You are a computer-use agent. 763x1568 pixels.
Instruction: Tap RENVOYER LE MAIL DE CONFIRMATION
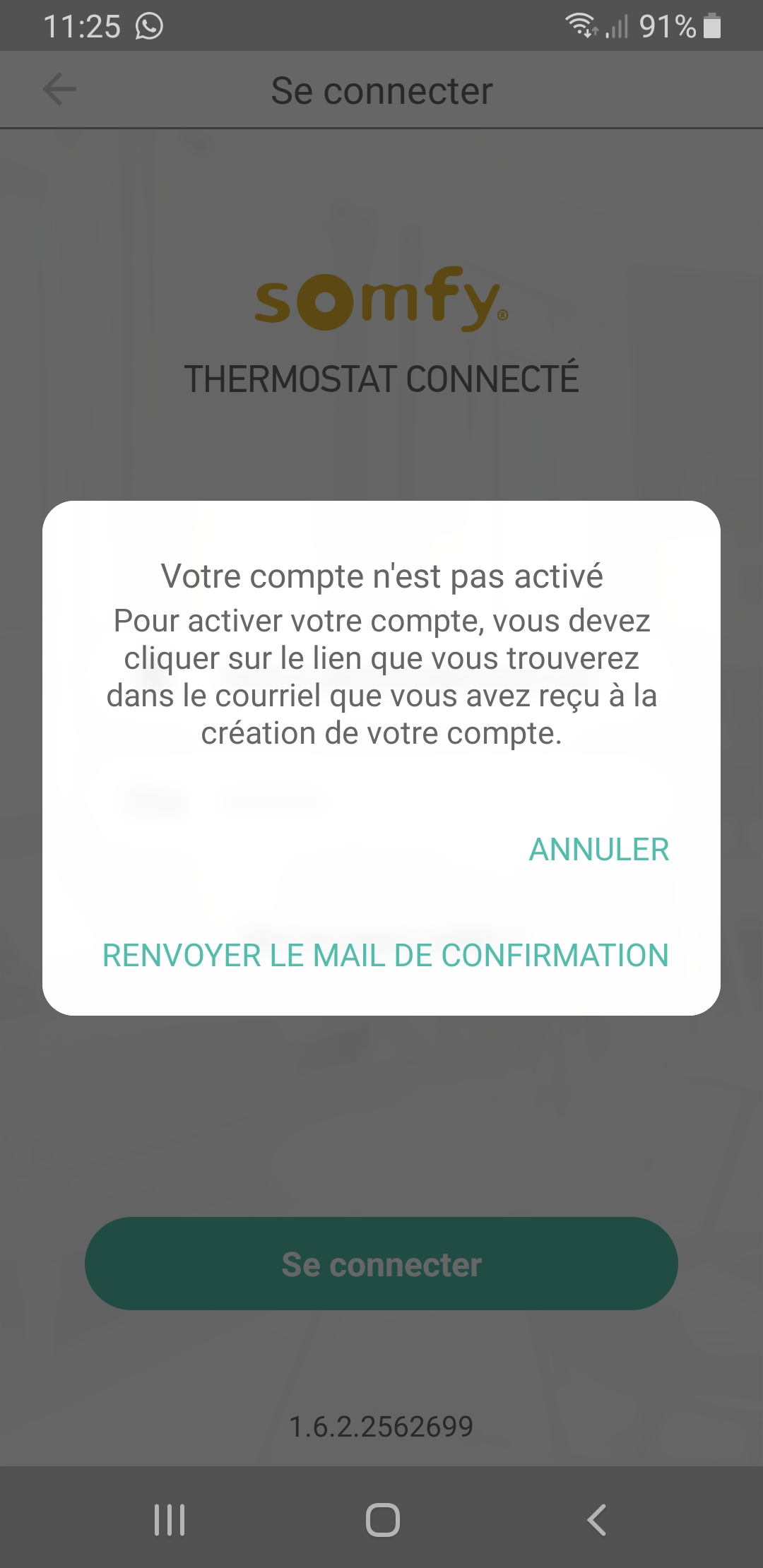click(386, 955)
